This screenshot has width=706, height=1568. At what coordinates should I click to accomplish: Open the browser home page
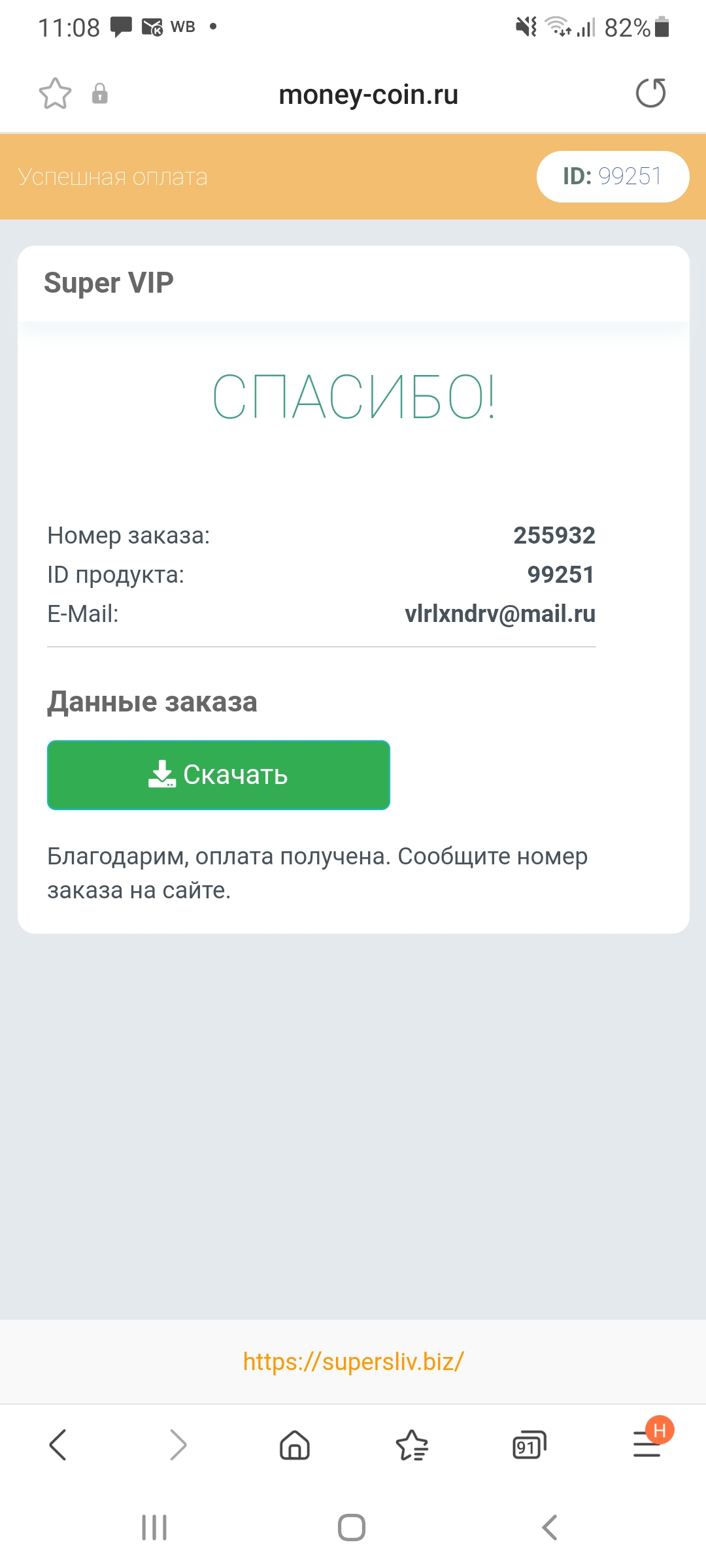click(x=295, y=1445)
